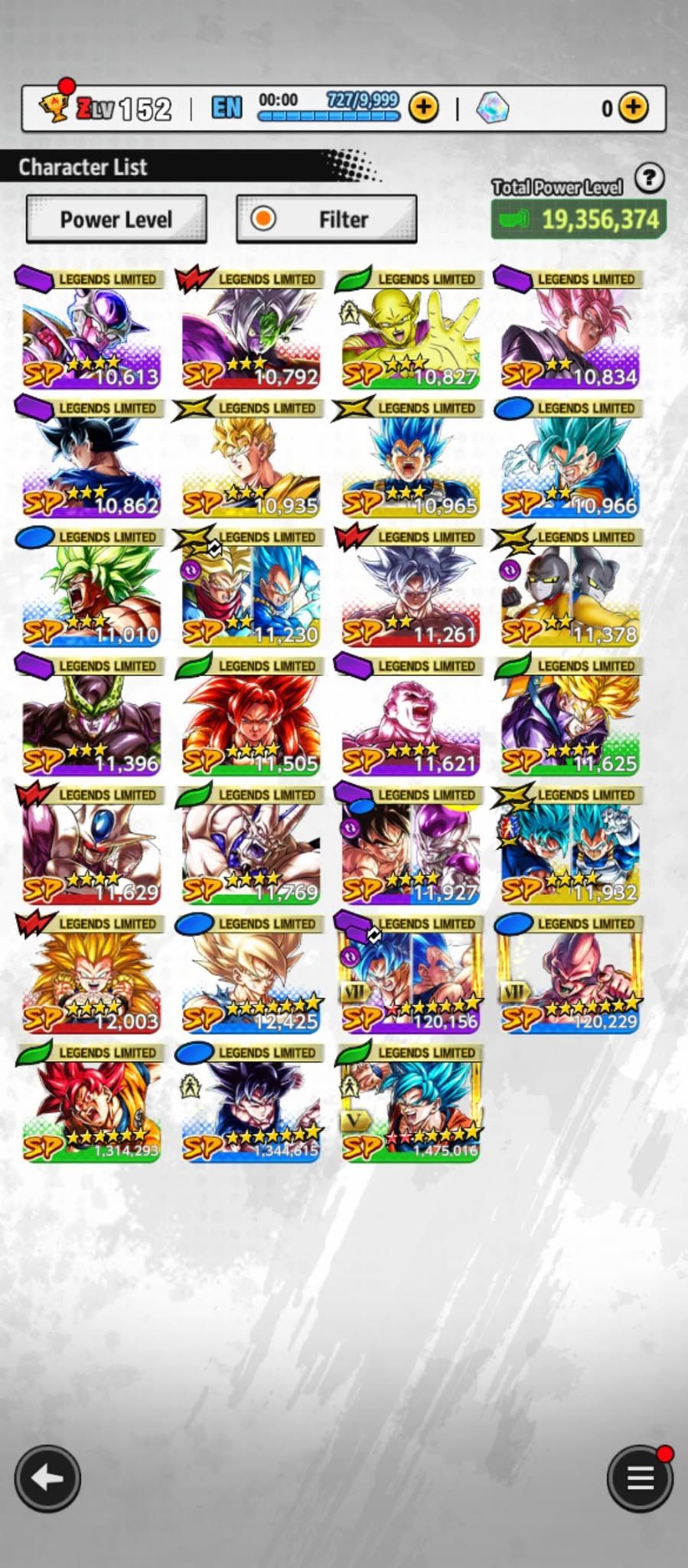
Task: Select character with power 10,792
Action: click(x=250, y=329)
